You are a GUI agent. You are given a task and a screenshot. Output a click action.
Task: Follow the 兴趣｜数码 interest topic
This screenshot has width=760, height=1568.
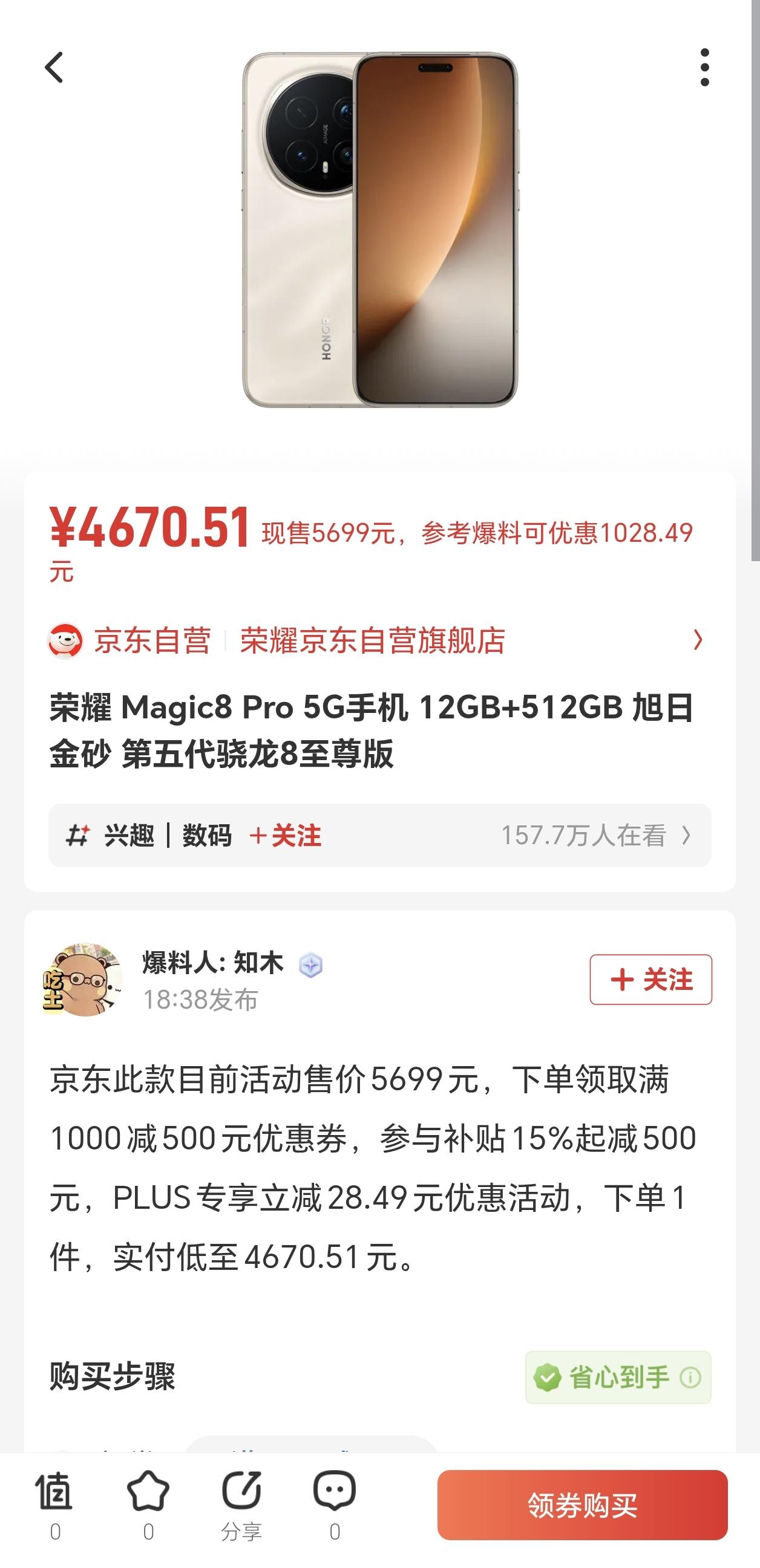click(285, 835)
